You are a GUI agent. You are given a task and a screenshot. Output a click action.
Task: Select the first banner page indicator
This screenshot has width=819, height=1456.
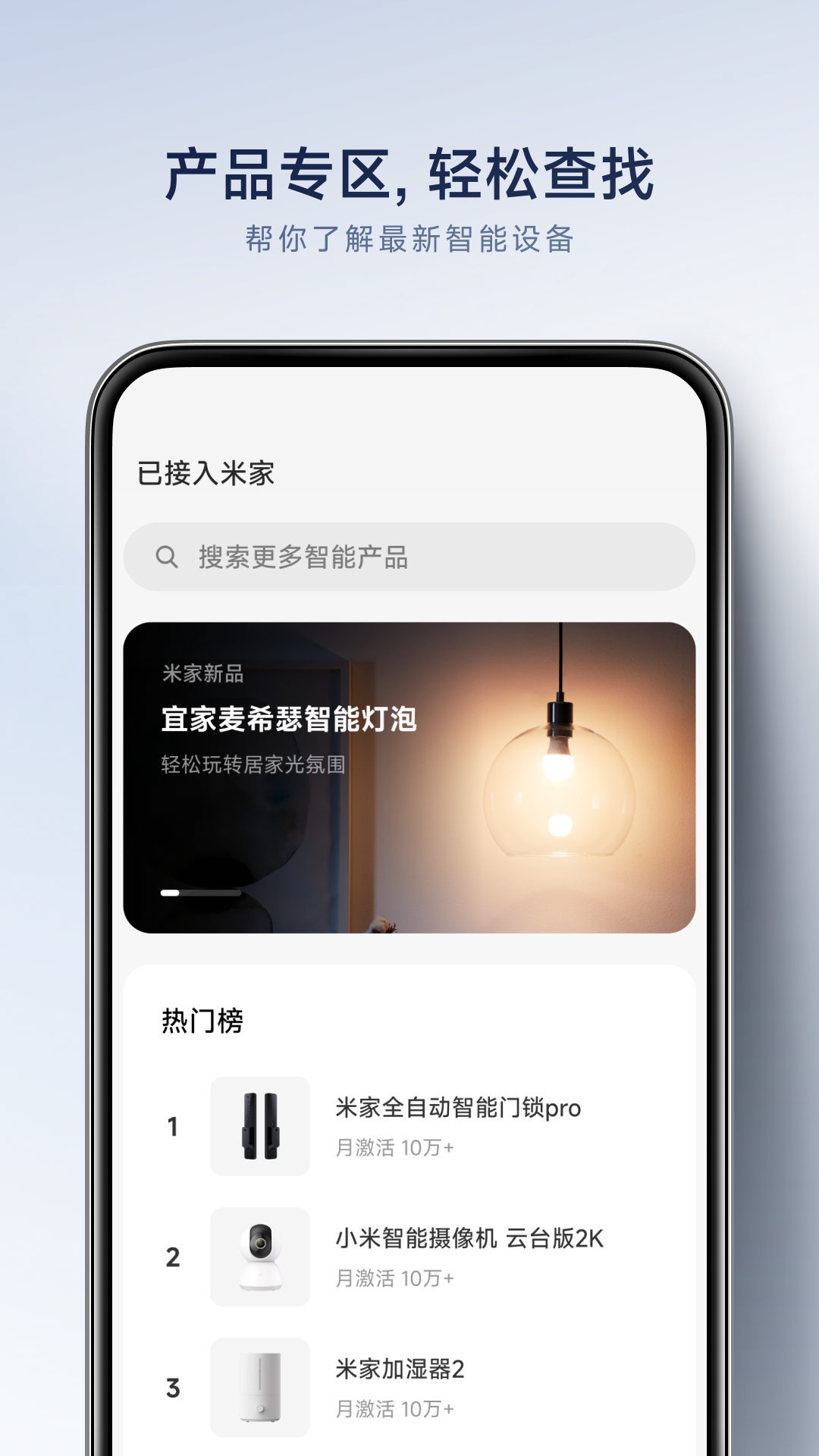tap(168, 893)
